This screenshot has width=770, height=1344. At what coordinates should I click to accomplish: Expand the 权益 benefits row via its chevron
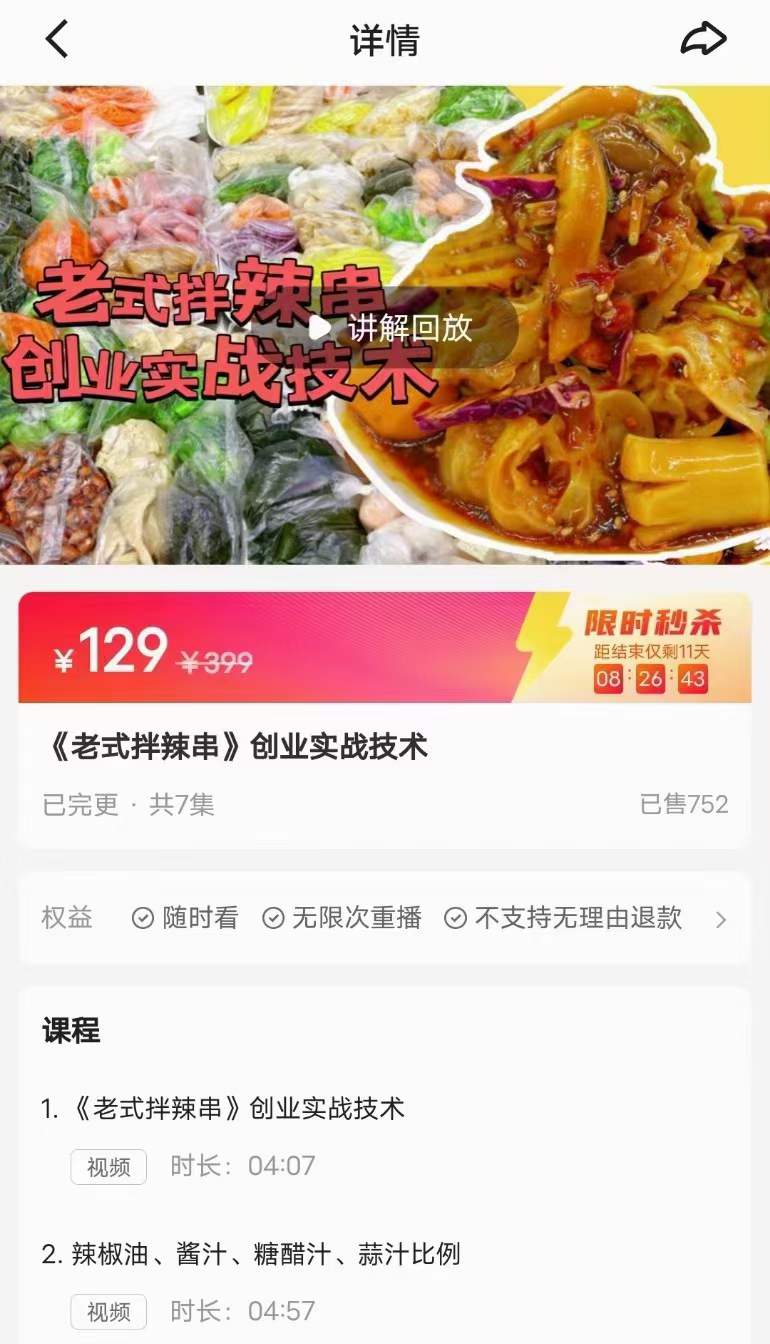click(x=720, y=918)
